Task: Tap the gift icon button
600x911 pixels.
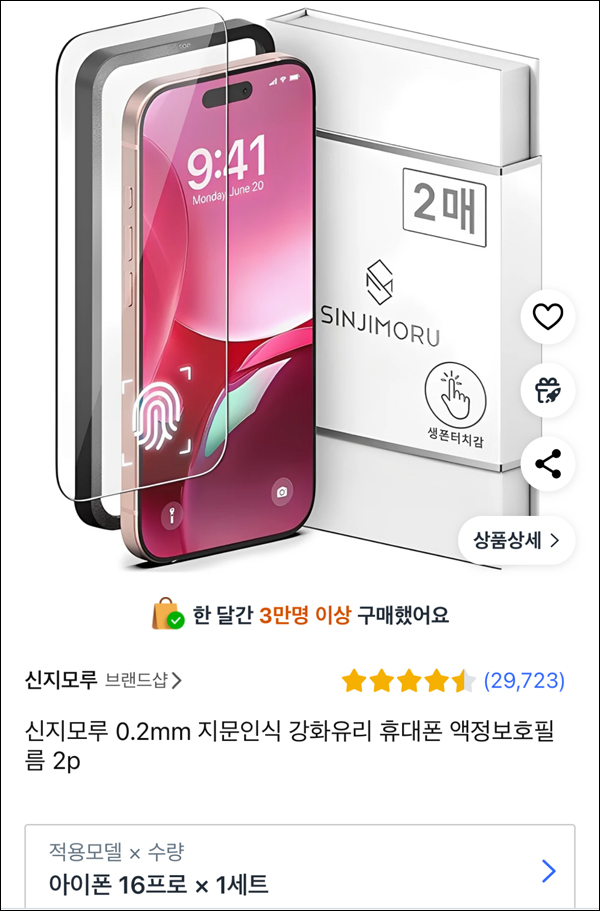Action: [x=547, y=390]
